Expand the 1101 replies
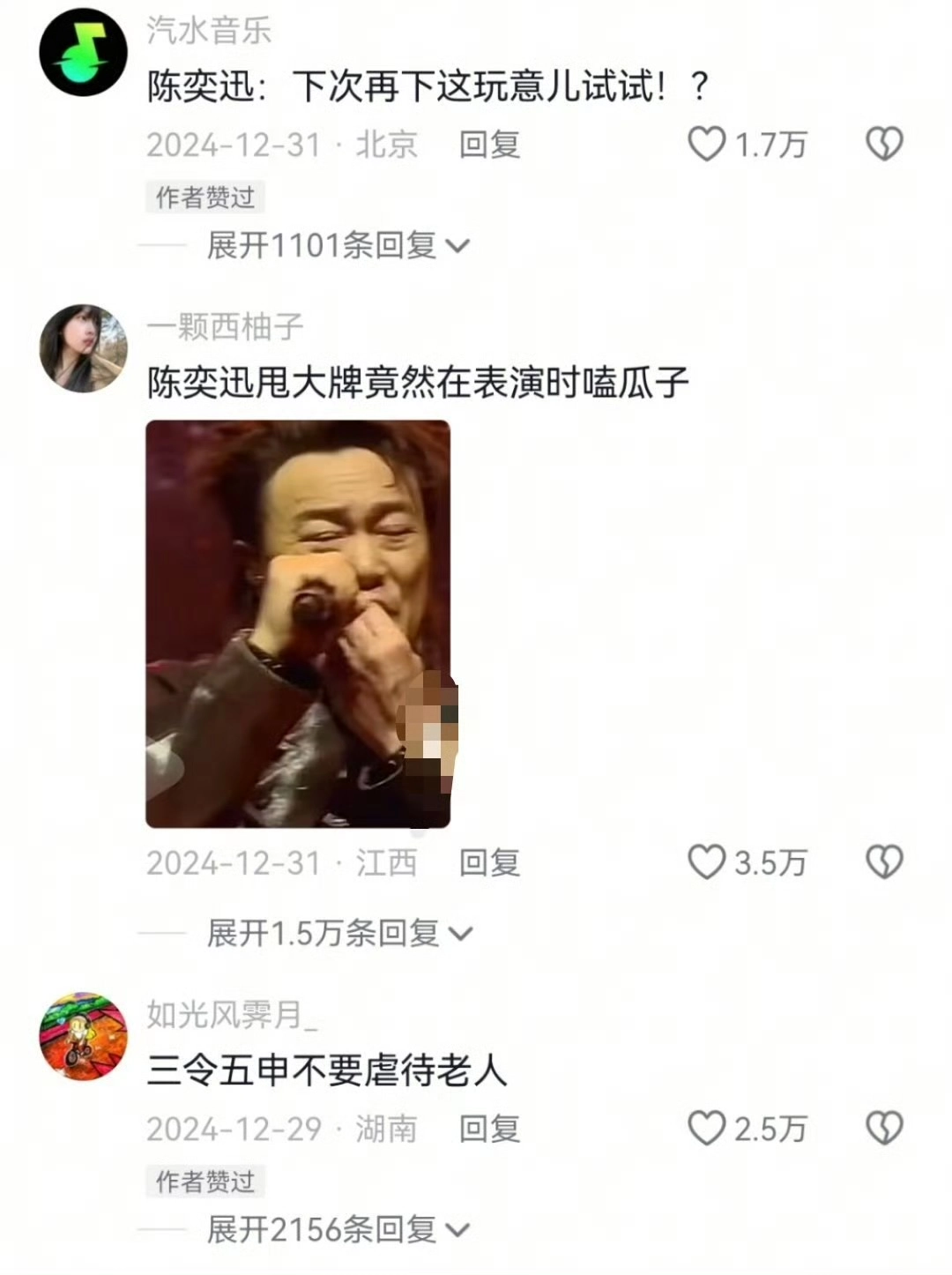The width and height of the screenshot is (952, 1275). 338,245
